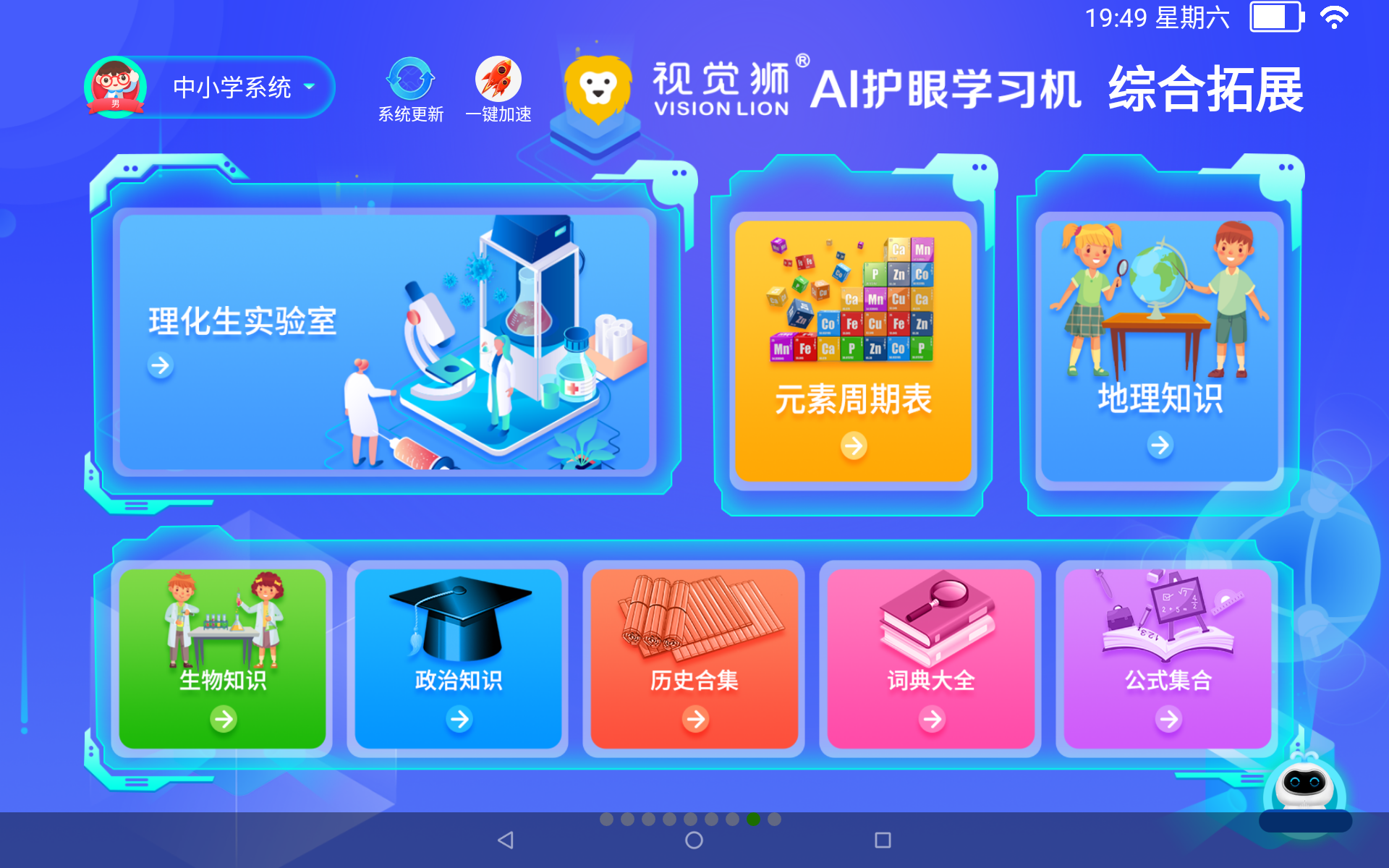Open 政治知识 politics tile
This screenshot has height=868, width=1389.
(x=459, y=658)
